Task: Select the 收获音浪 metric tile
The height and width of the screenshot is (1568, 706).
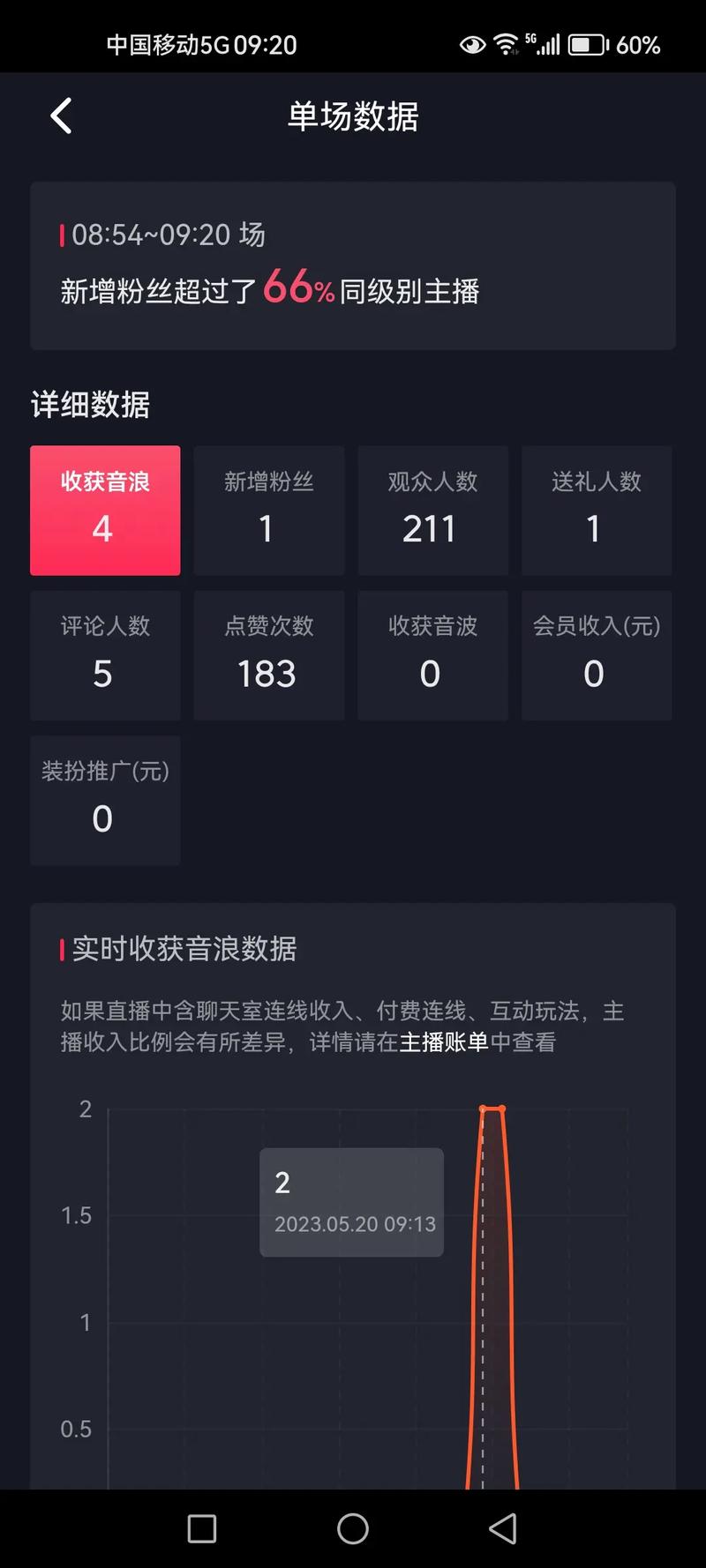Action: (x=105, y=510)
